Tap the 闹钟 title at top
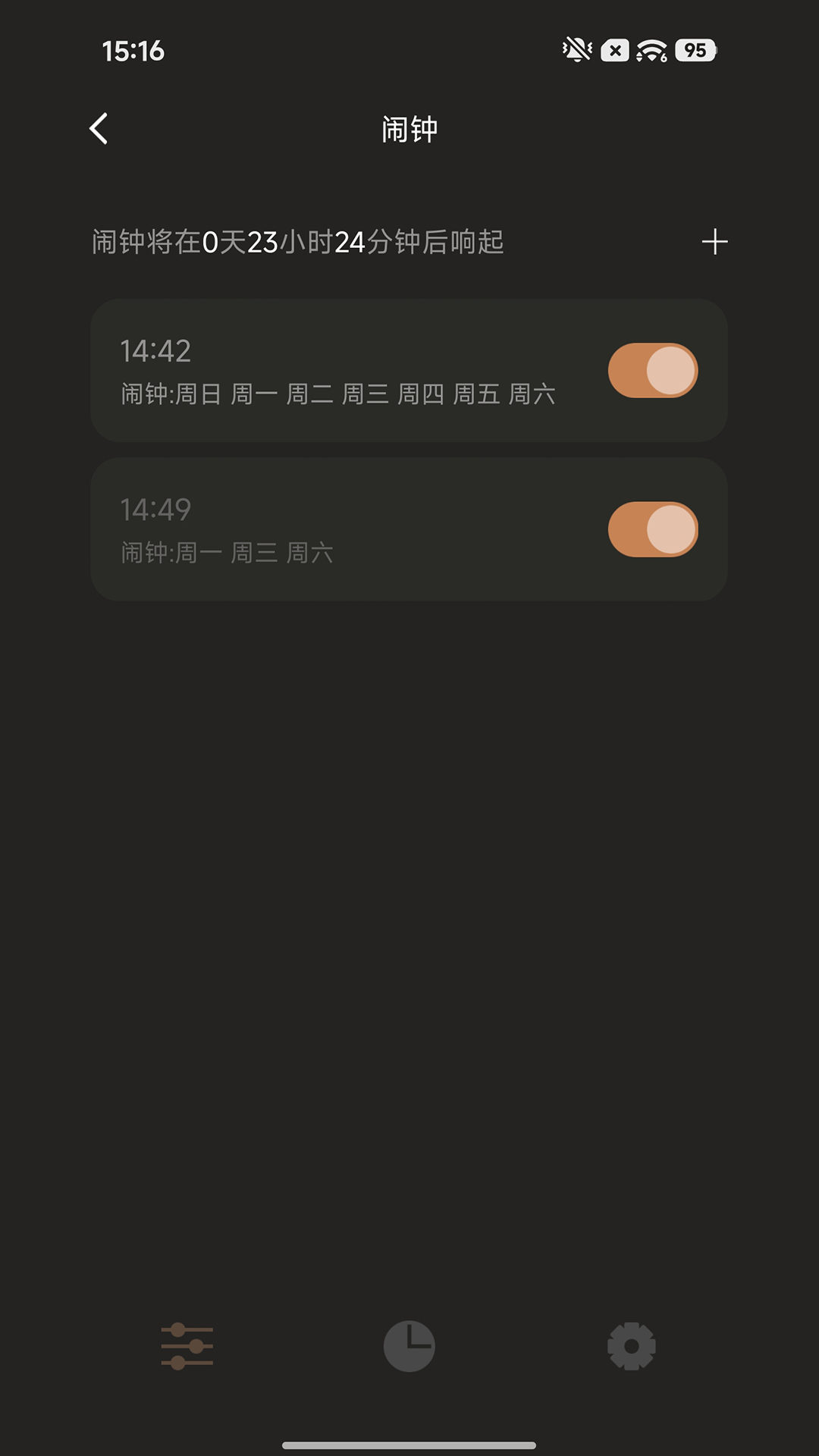Screen dimensions: 819x1456 (x=409, y=128)
